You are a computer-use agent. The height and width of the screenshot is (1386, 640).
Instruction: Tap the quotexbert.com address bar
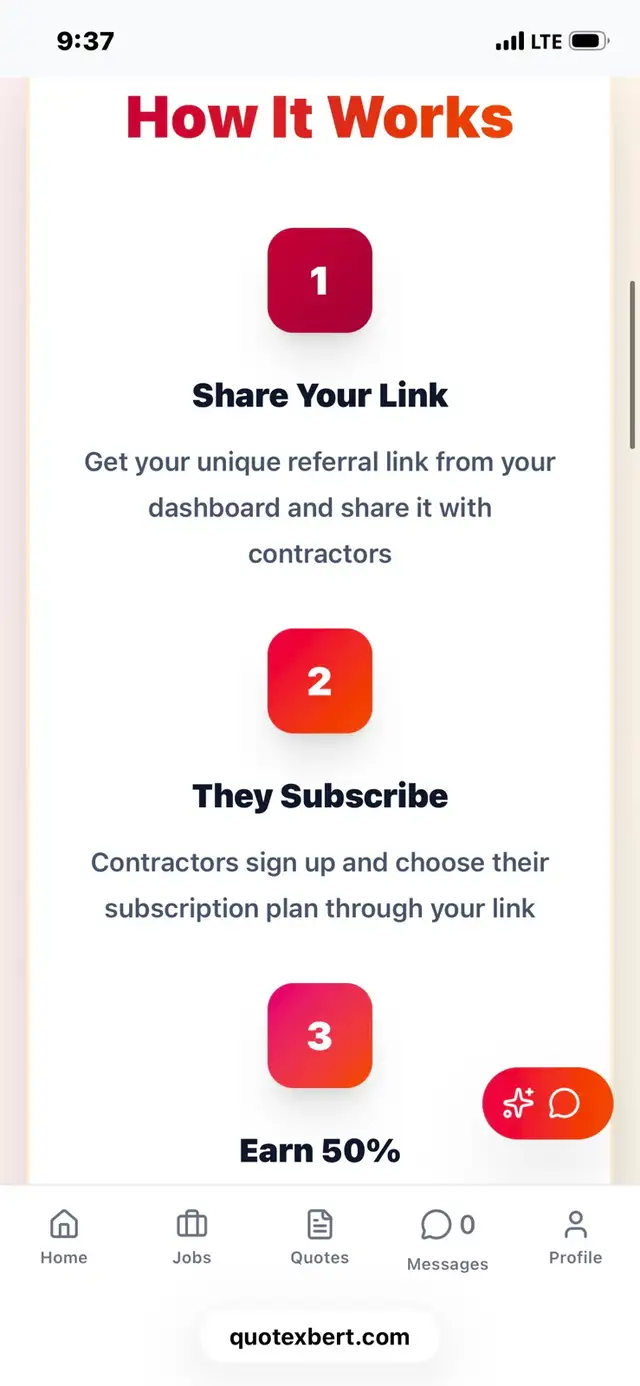pos(320,1337)
